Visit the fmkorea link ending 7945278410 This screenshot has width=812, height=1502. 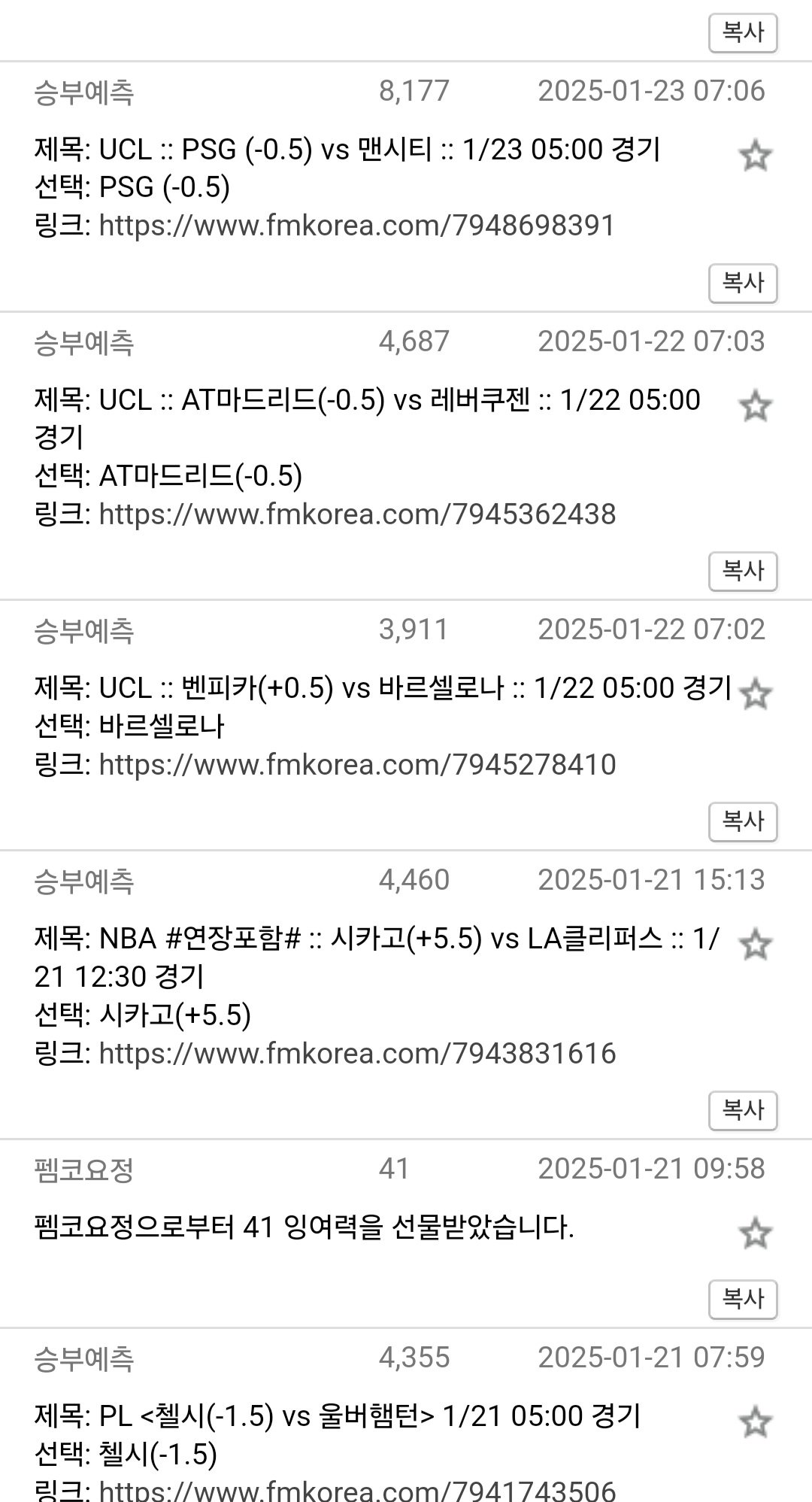click(x=357, y=765)
